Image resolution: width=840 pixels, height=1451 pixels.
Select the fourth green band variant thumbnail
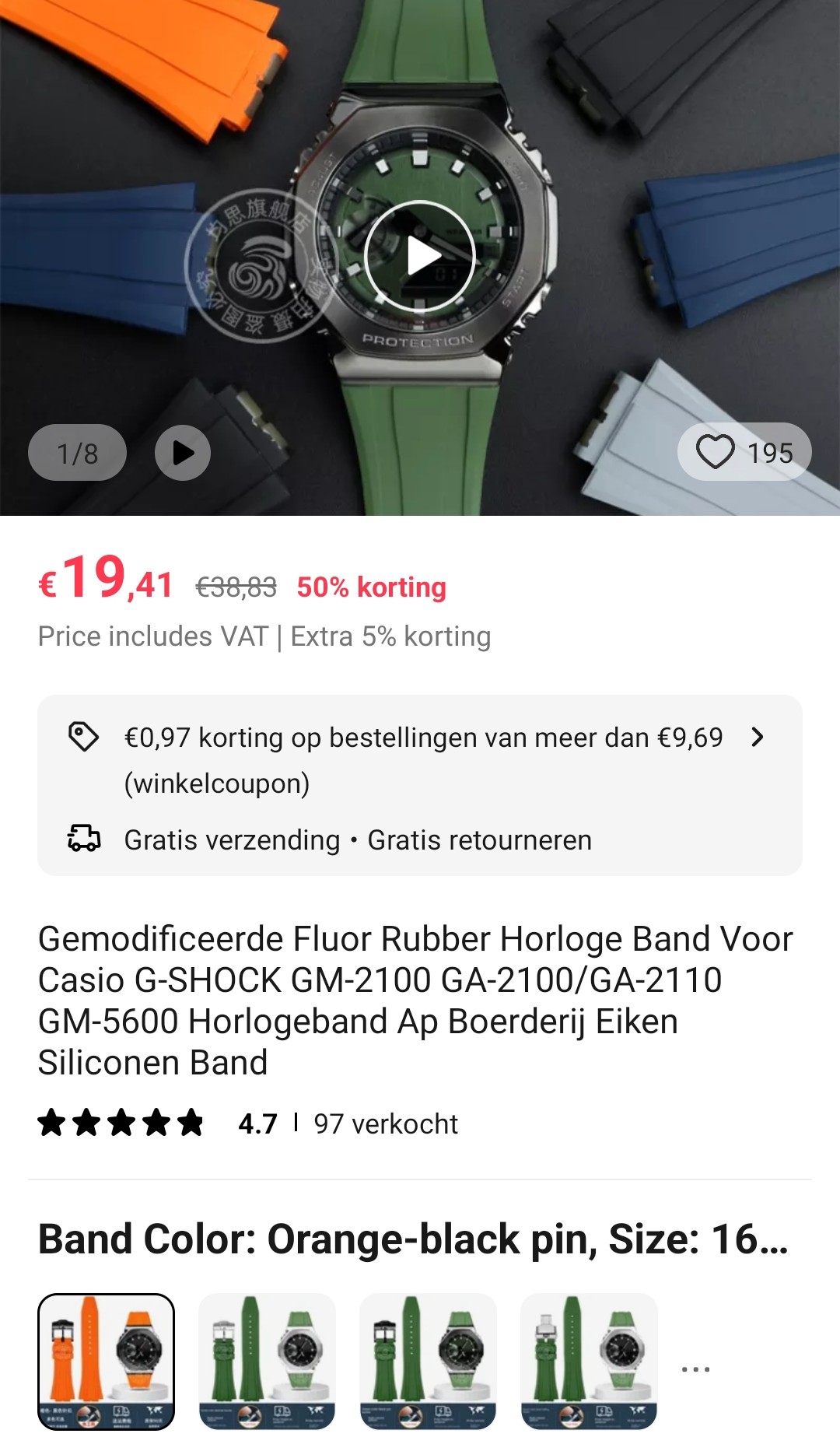[589, 1362]
